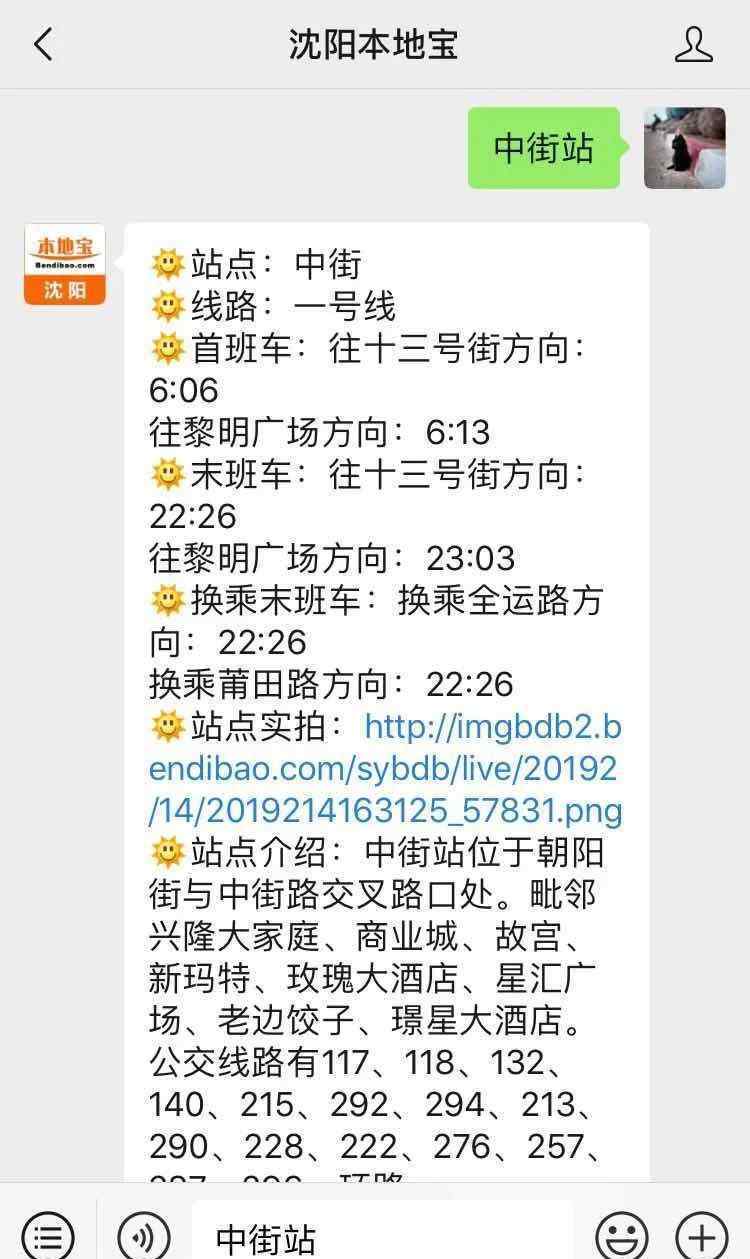This screenshot has width=750, height=1259.
Task: Tap the 沈阳本地宝 account avatar
Action: pyautogui.click(x=64, y=264)
